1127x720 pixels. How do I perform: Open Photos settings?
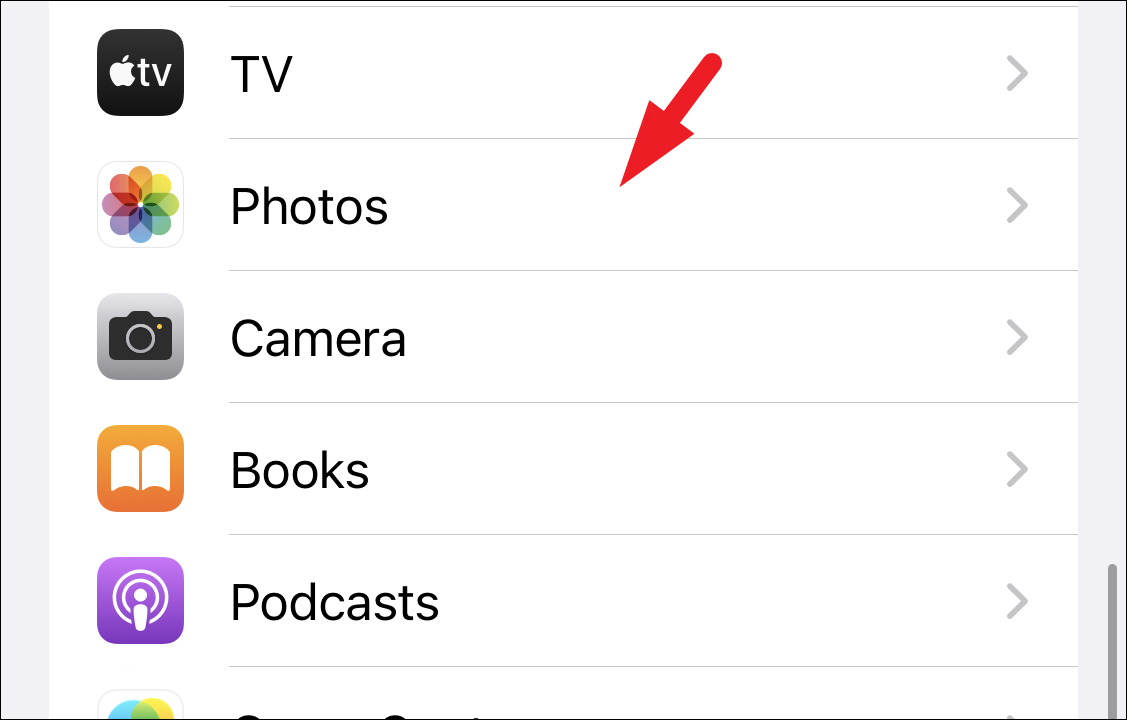[309, 206]
